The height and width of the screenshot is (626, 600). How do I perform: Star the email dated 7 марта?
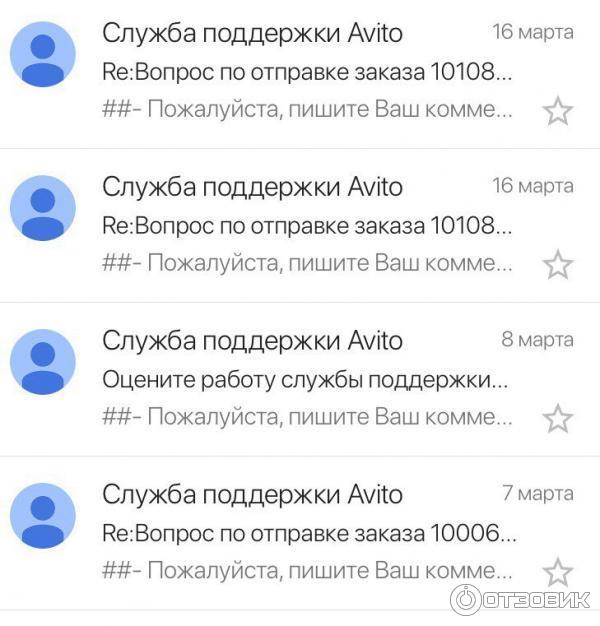(x=557, y=572)
